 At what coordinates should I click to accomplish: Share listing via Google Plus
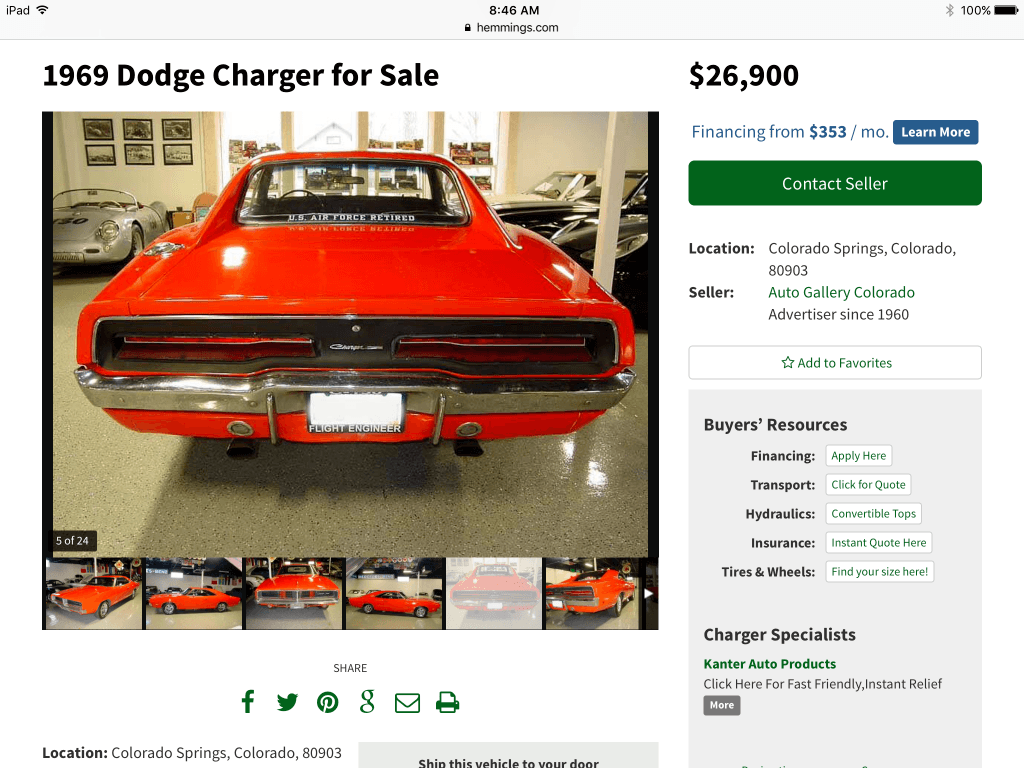click(367, 702)
